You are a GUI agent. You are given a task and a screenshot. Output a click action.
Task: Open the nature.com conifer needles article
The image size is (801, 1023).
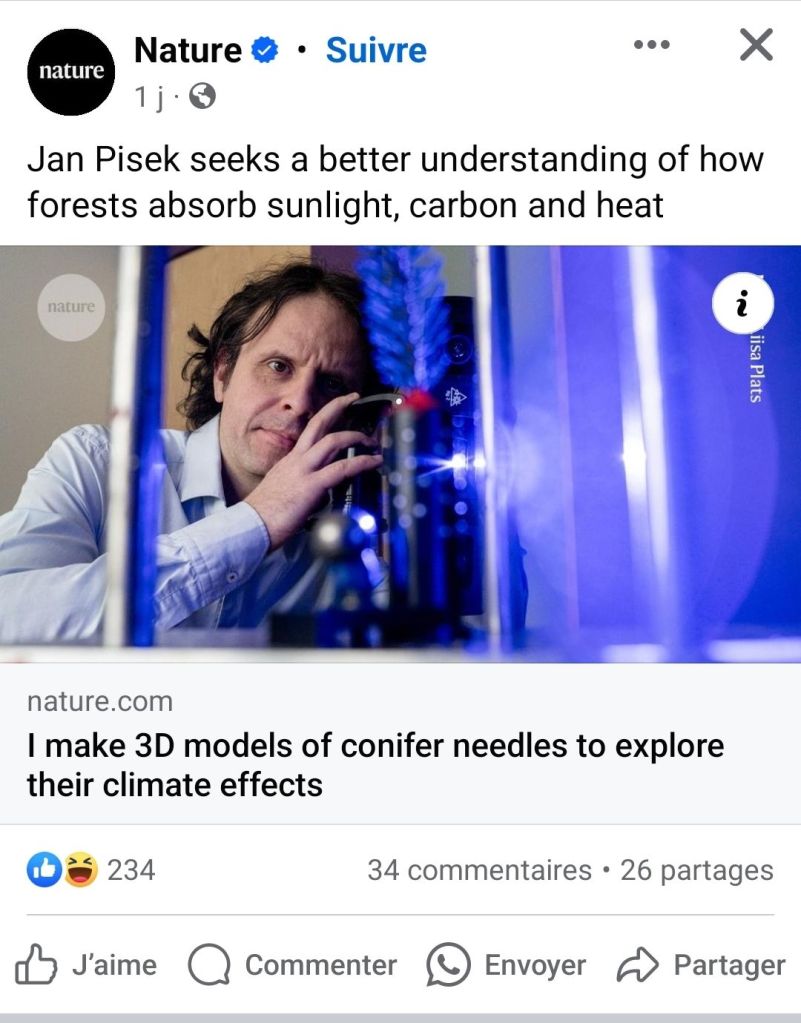(375, 765)
